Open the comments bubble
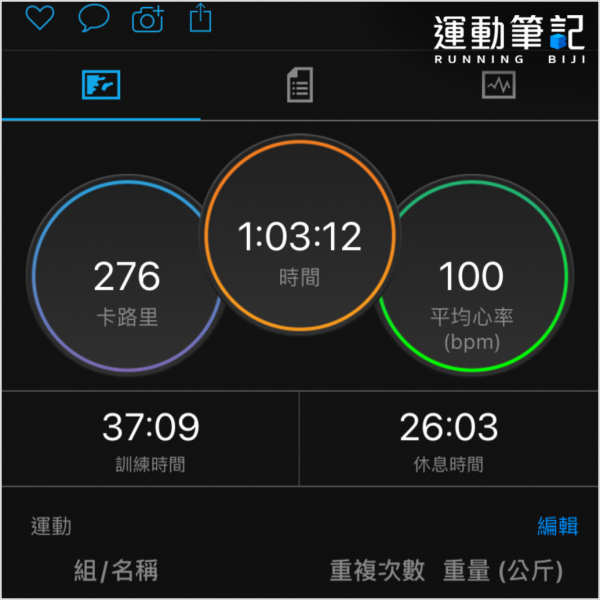 coord(94,17)
